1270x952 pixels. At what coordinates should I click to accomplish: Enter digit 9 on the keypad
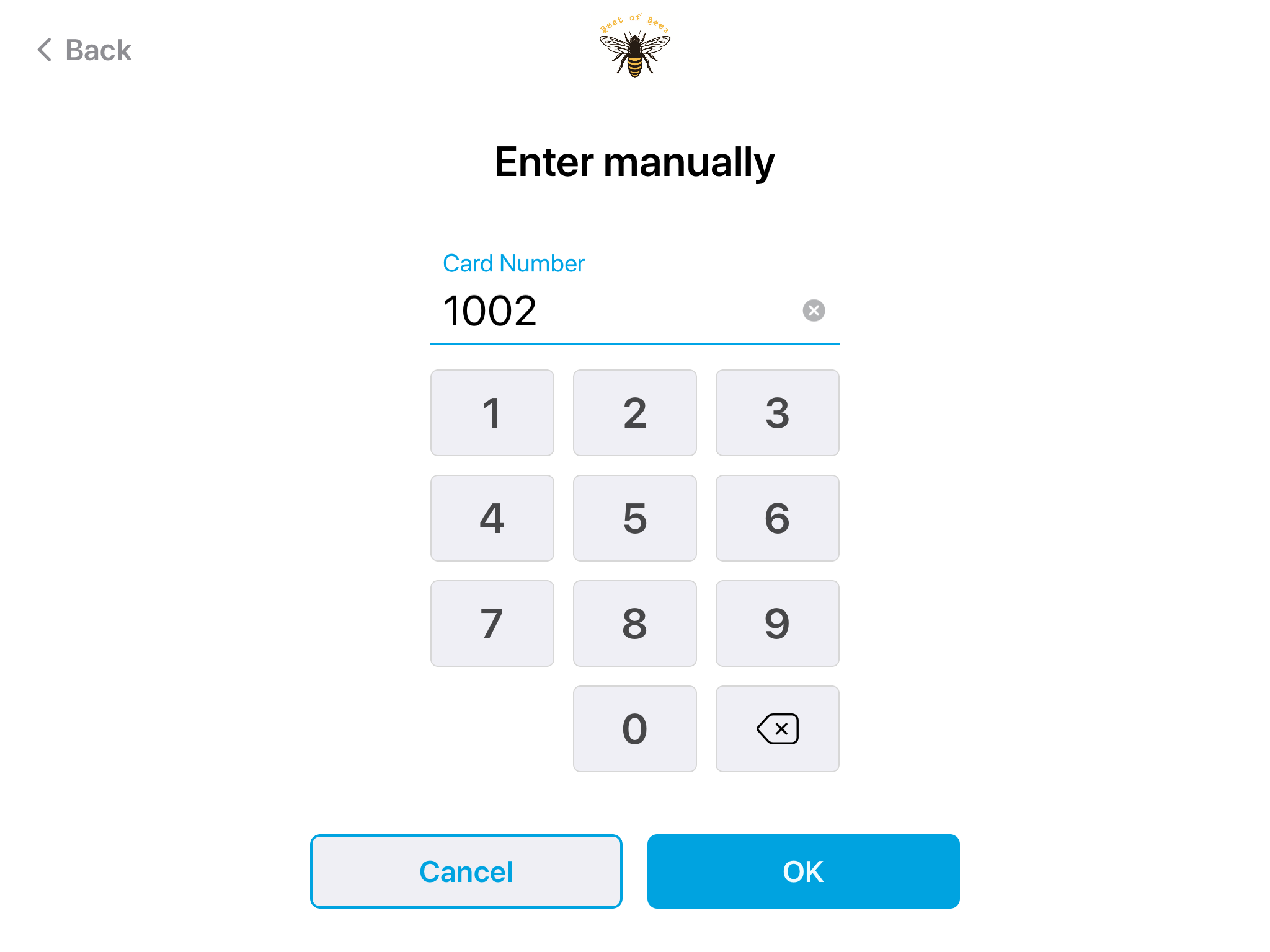pos(777,624)
